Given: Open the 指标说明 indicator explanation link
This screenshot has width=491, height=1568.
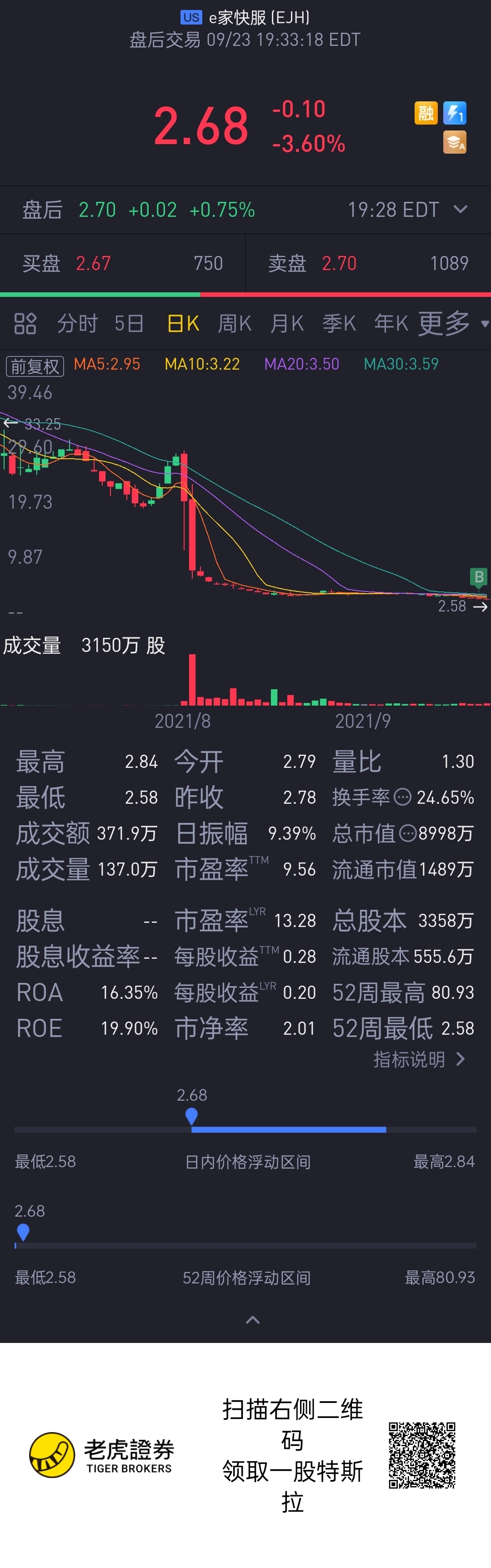Looking at the screenshot, I should [419, 1060].
